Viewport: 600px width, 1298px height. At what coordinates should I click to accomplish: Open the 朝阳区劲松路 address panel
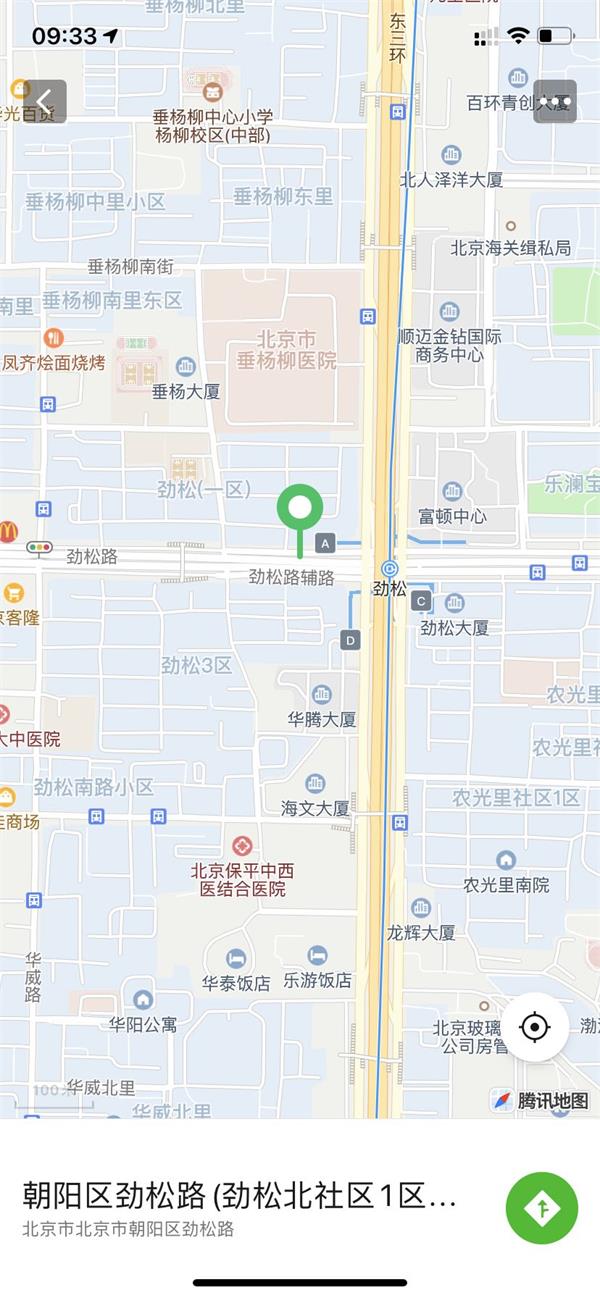[x=240, y=1207]
